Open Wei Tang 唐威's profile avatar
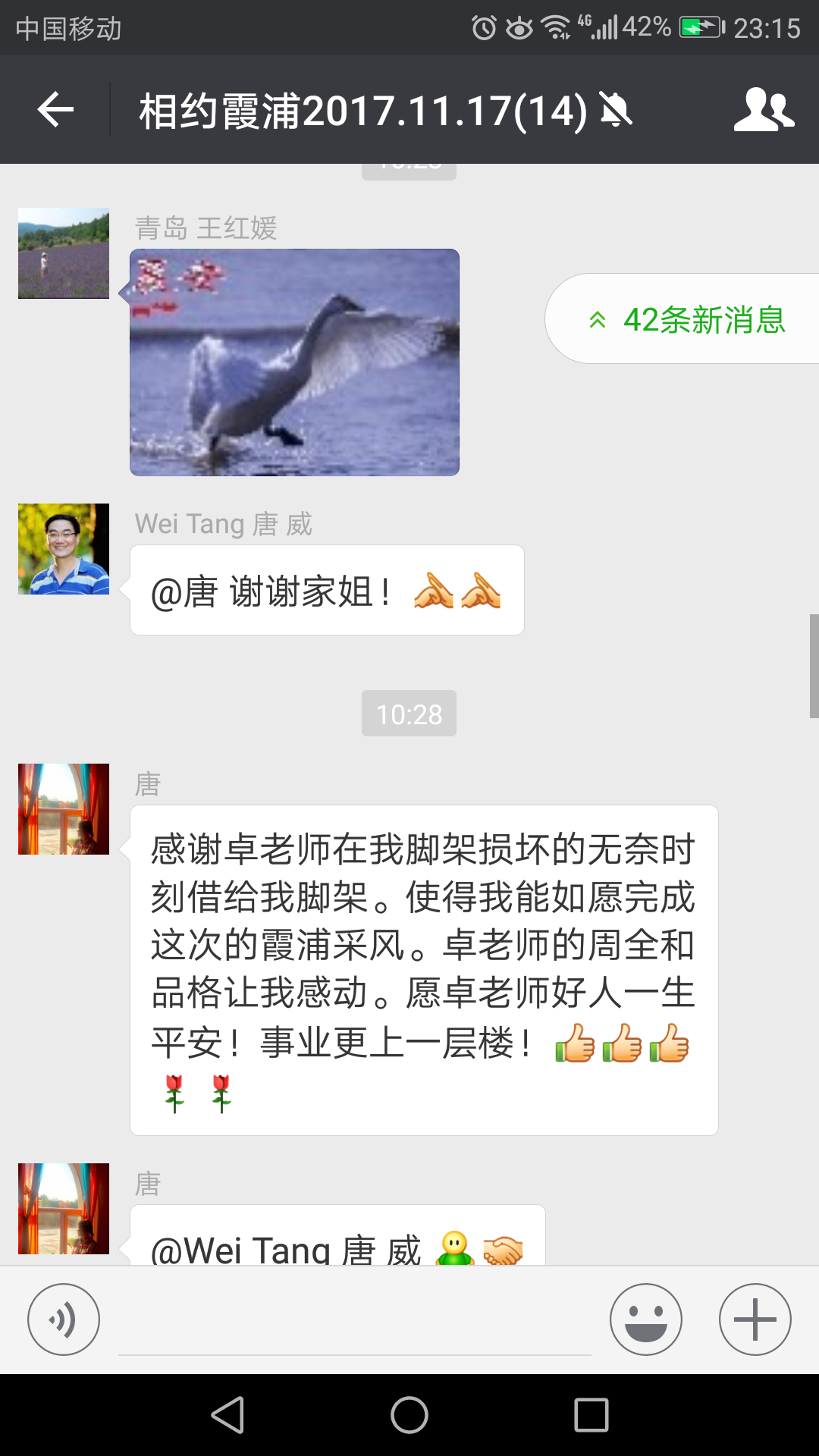Screen dimensions: 819x1456 [x=64, y=549]
